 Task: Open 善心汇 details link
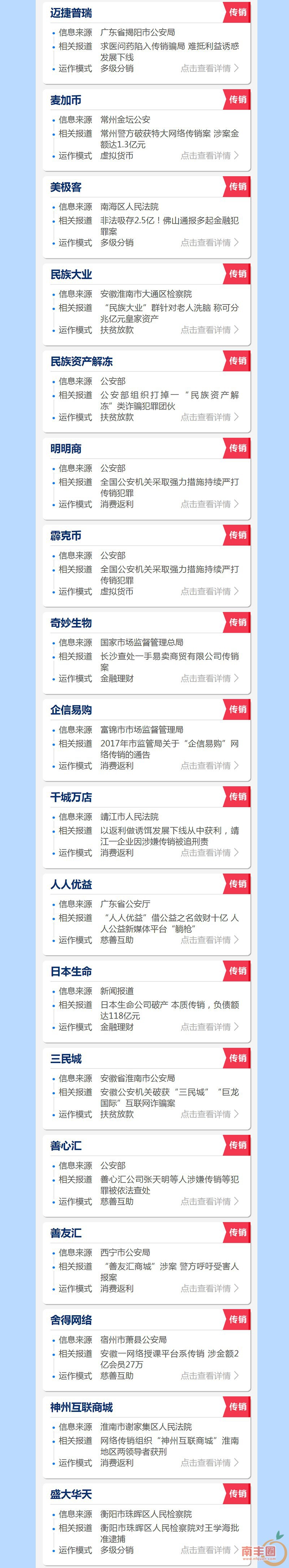[x=209, y=1201]
